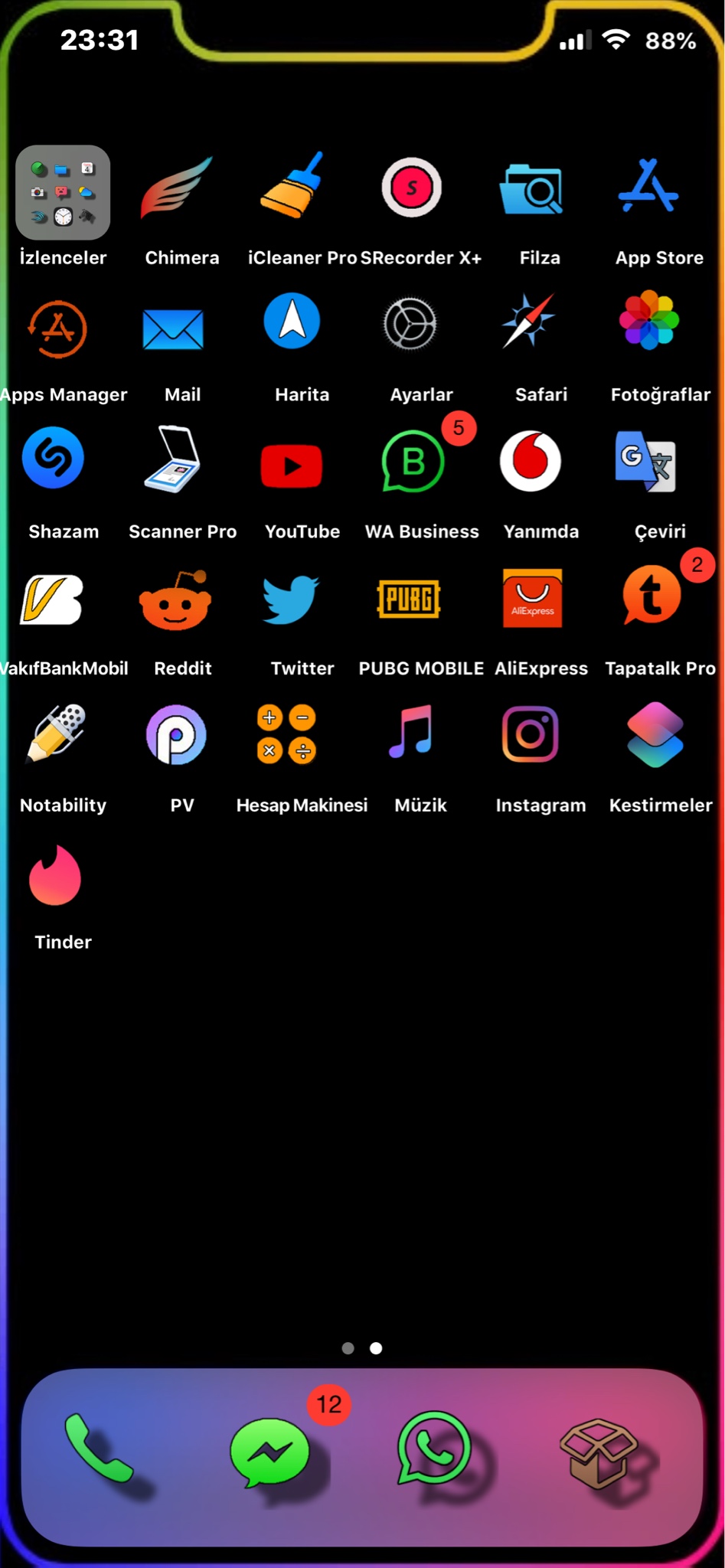This screenshot has height=1568, width=725.
Task: Open Fotoğraflar photos app
Action: click(649, 320)
